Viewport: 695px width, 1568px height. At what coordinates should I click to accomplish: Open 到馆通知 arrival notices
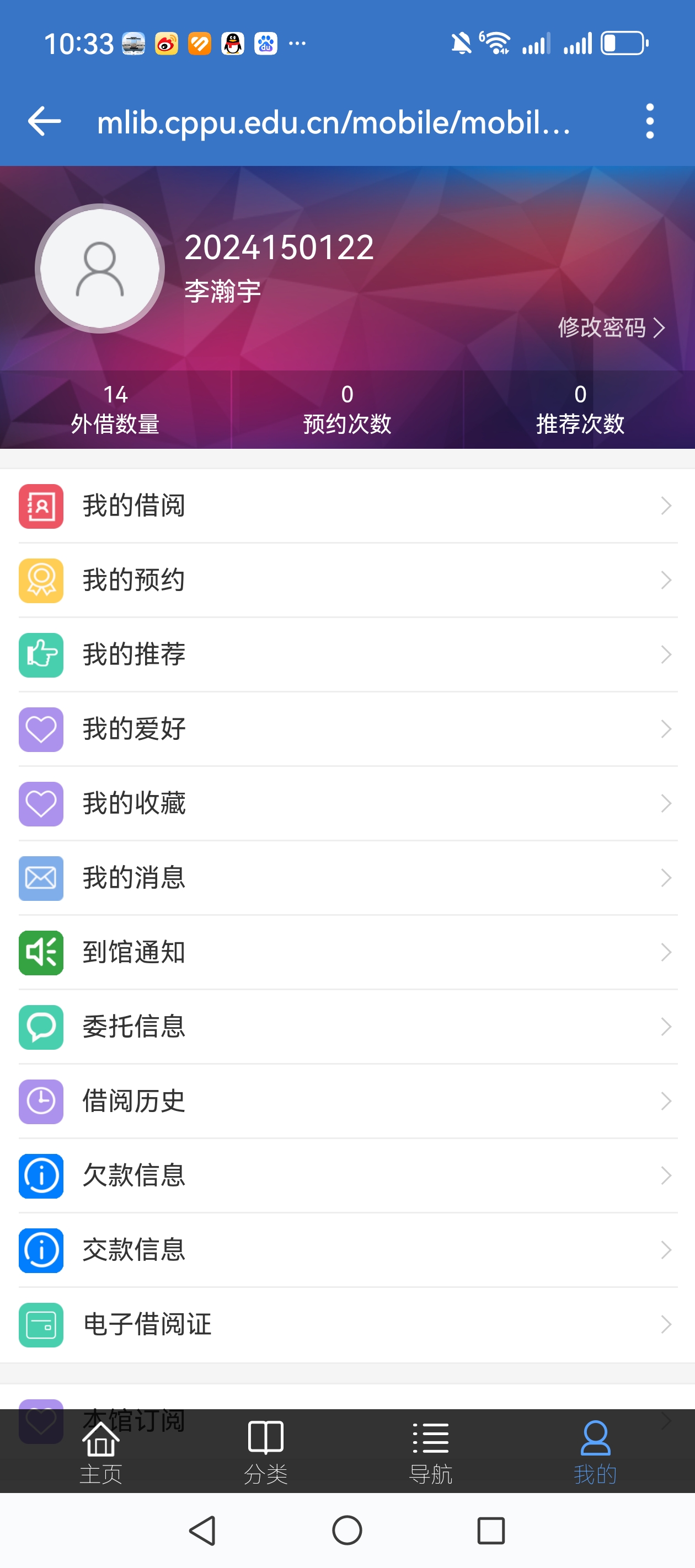pyautogui.click(x=347, y=952)
